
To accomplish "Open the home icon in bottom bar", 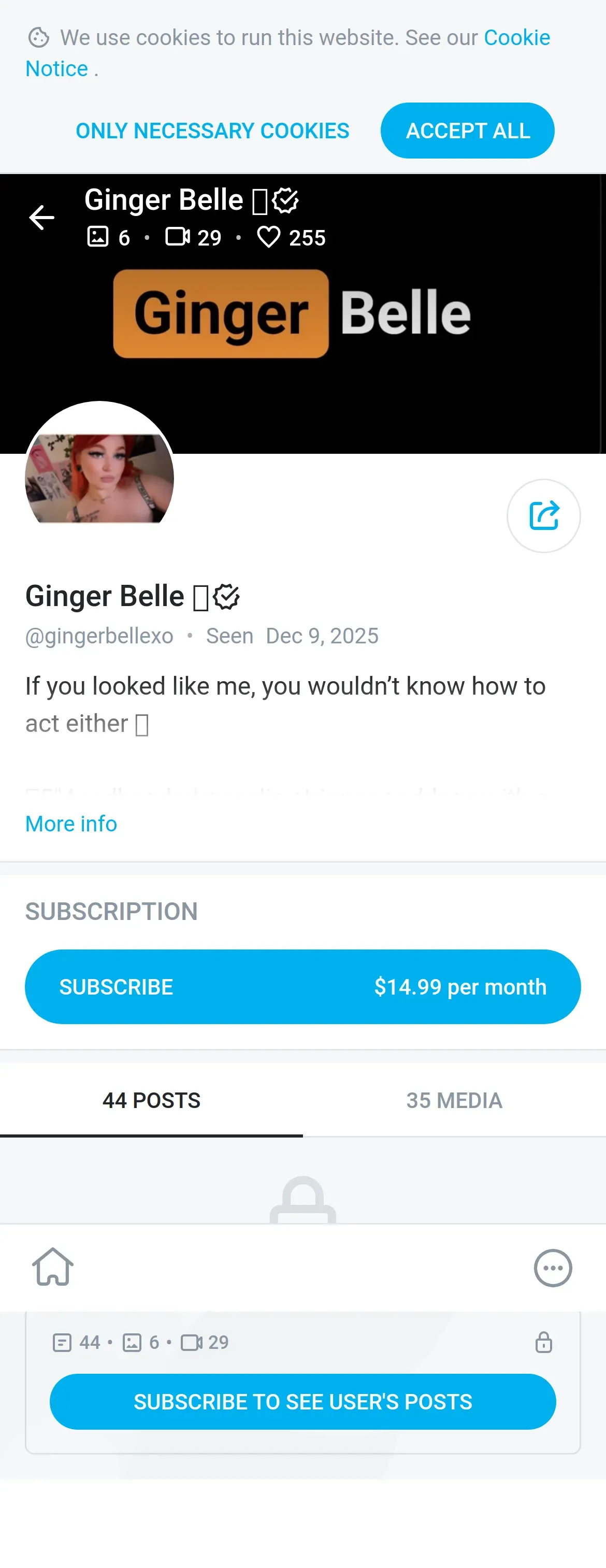I will (x=53, y=1268).
